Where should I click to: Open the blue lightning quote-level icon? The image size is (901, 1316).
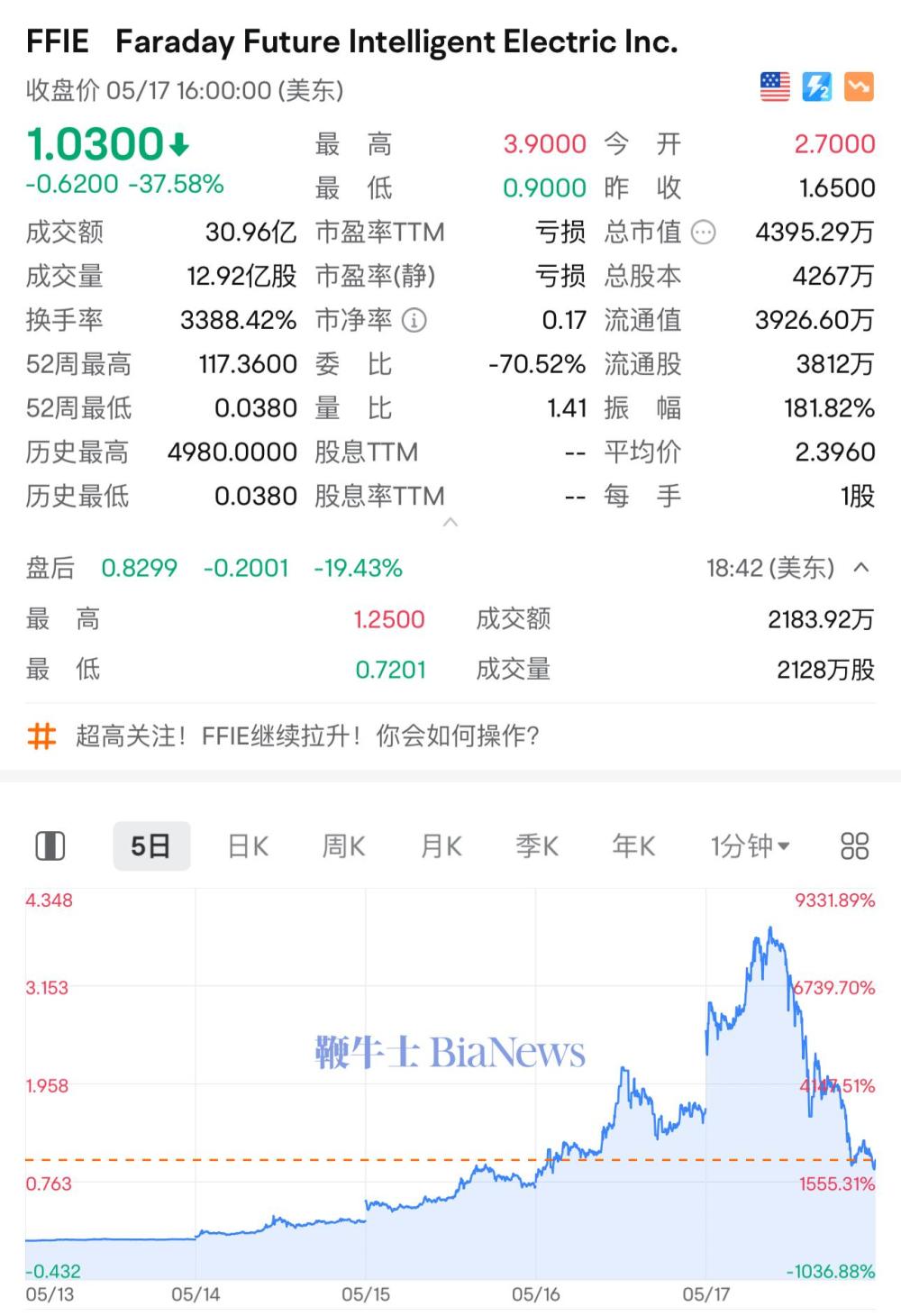click(816, 87)
